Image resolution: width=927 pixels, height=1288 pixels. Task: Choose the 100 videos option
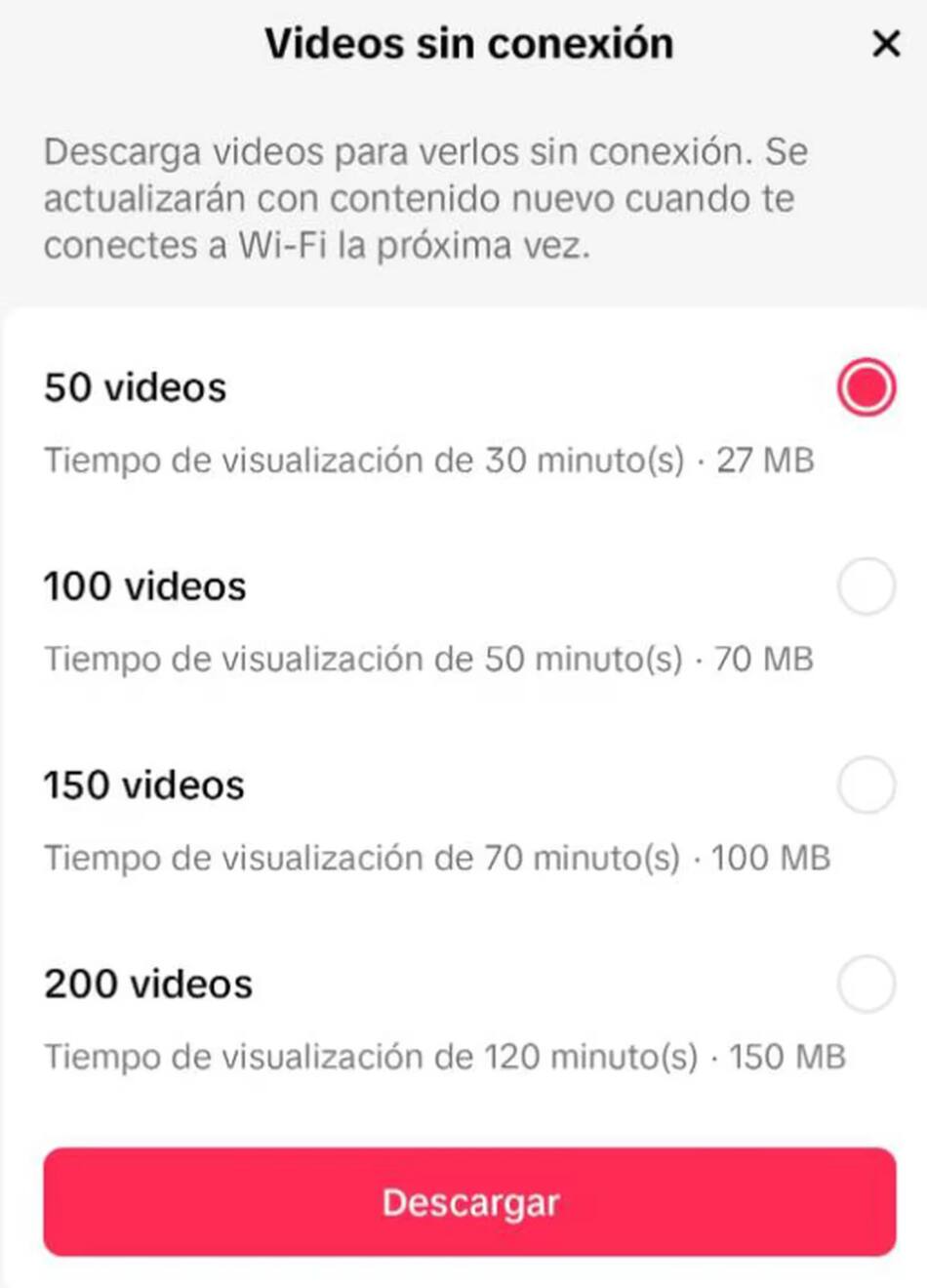point(866,586)
